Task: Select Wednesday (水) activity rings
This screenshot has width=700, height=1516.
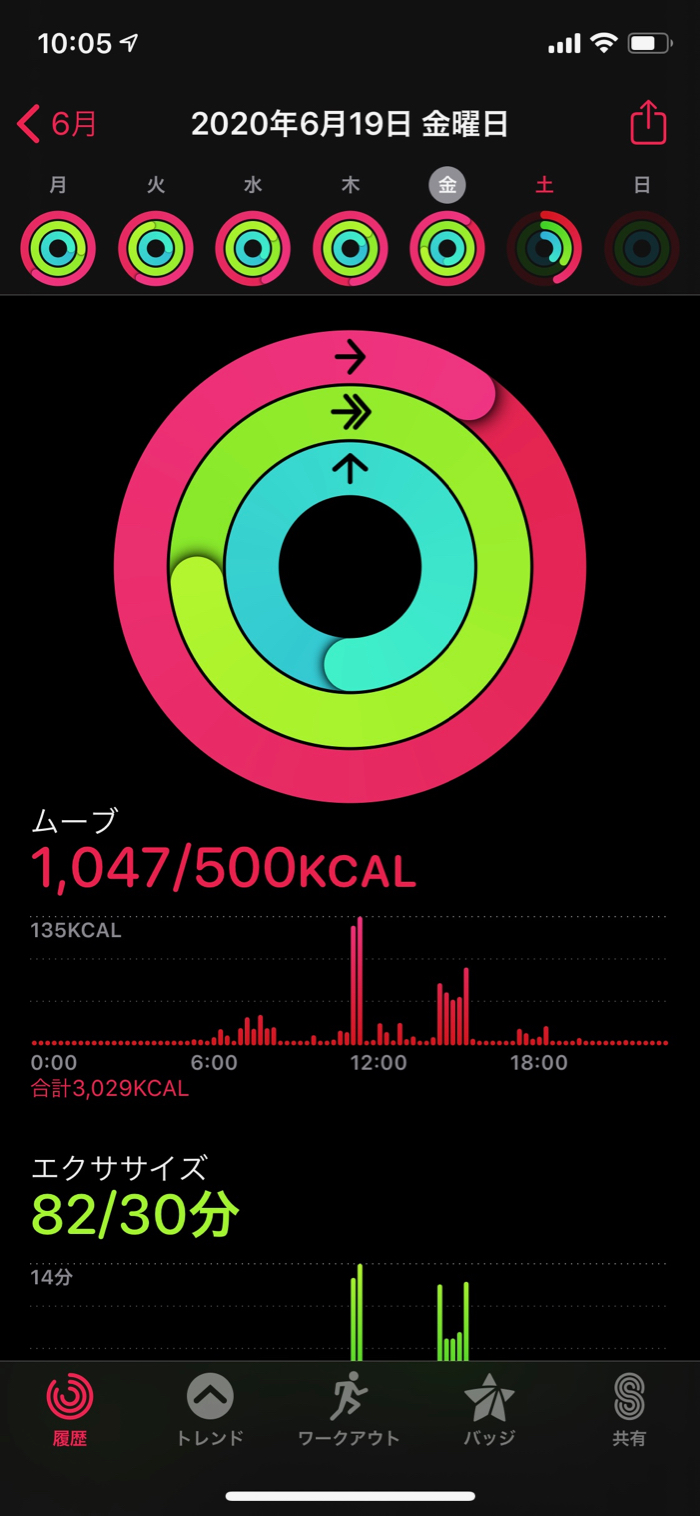Action: [x=253, y=248]
